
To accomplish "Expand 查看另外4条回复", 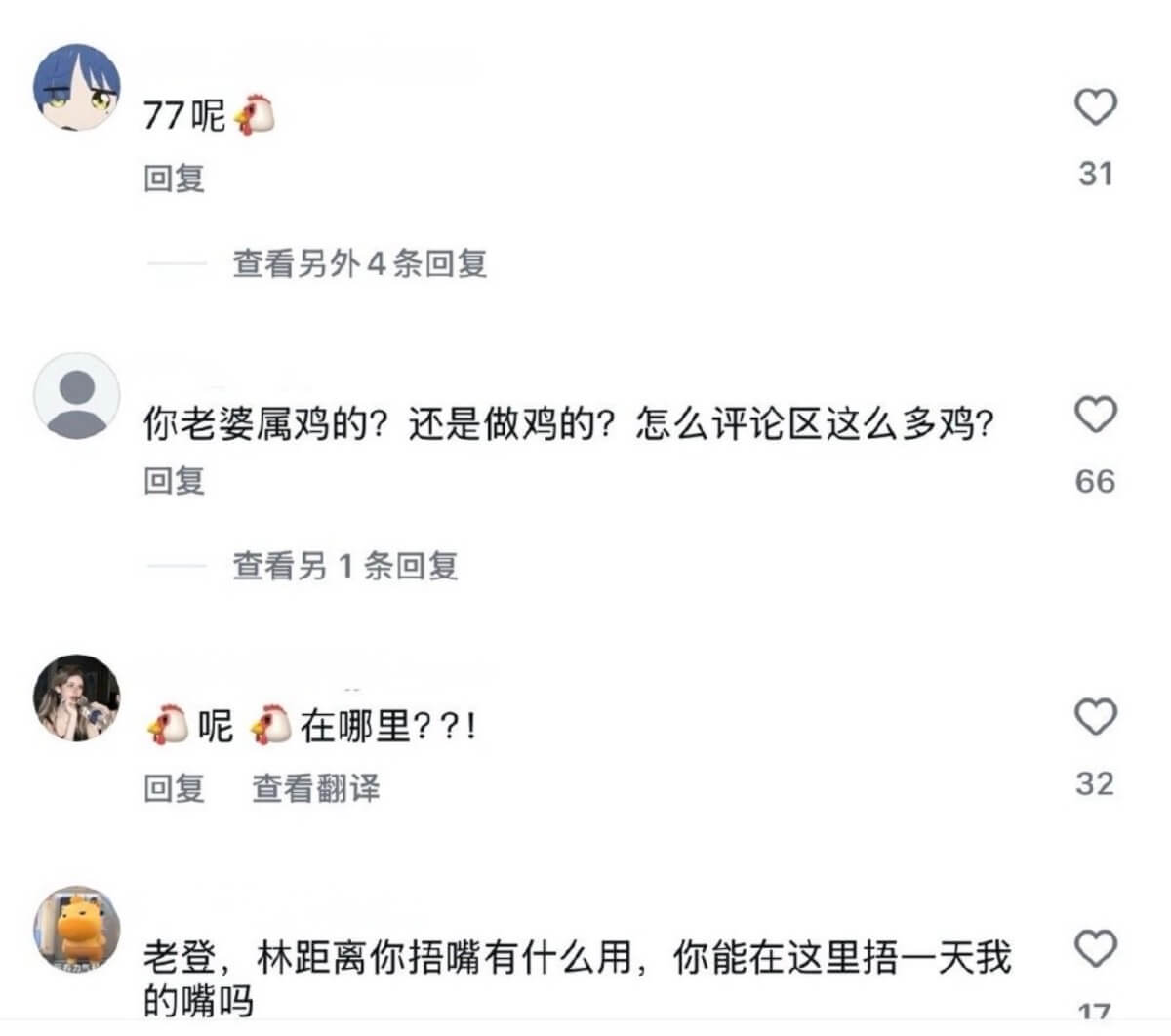I will click(359, 263).
